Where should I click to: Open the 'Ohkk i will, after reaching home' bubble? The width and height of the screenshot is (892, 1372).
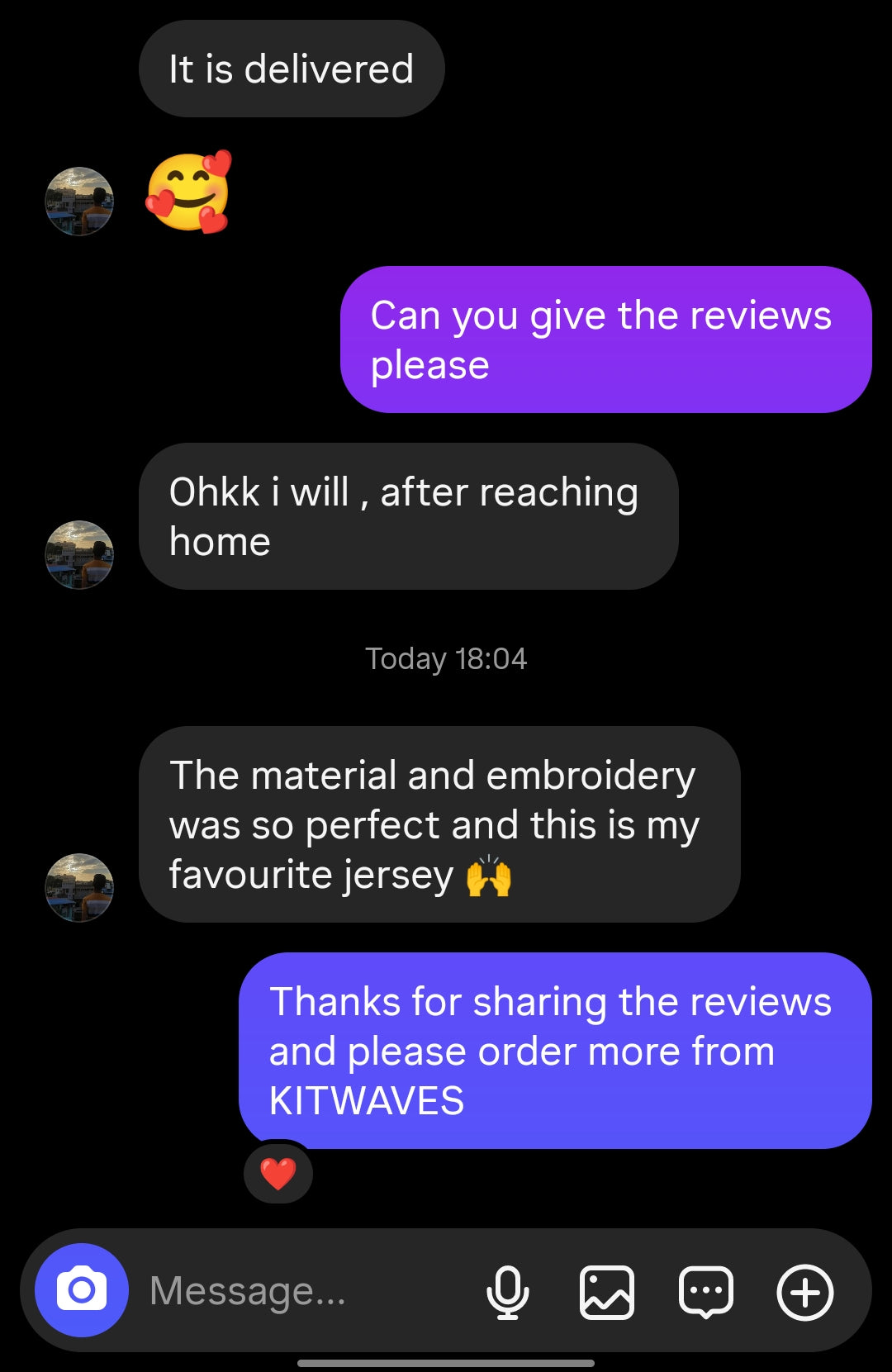point(409,515)
